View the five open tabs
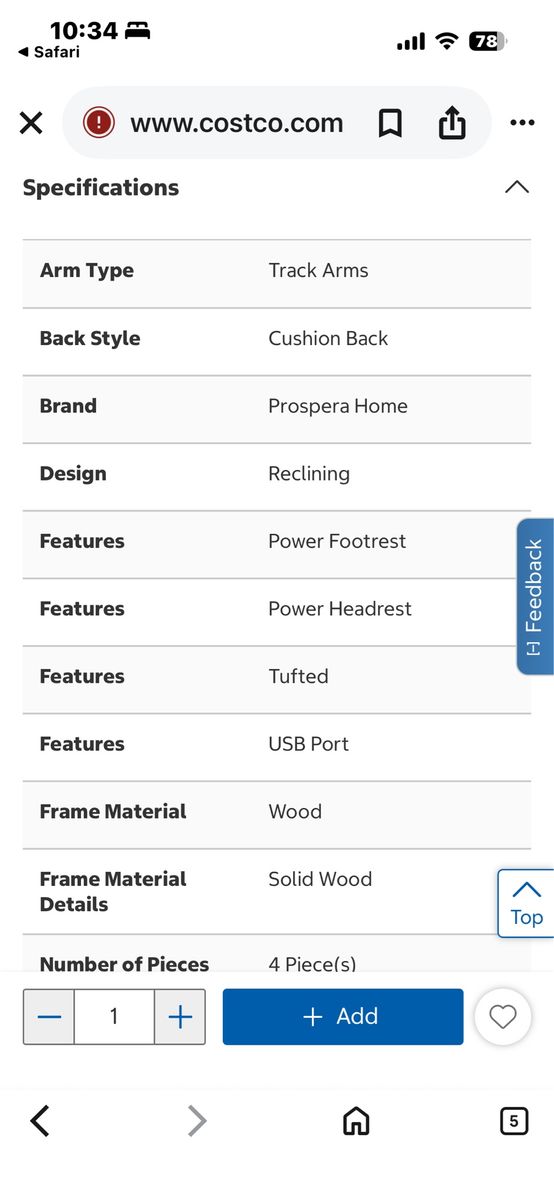This screenshot has height=1200, width=554. tap(513, 1121)
